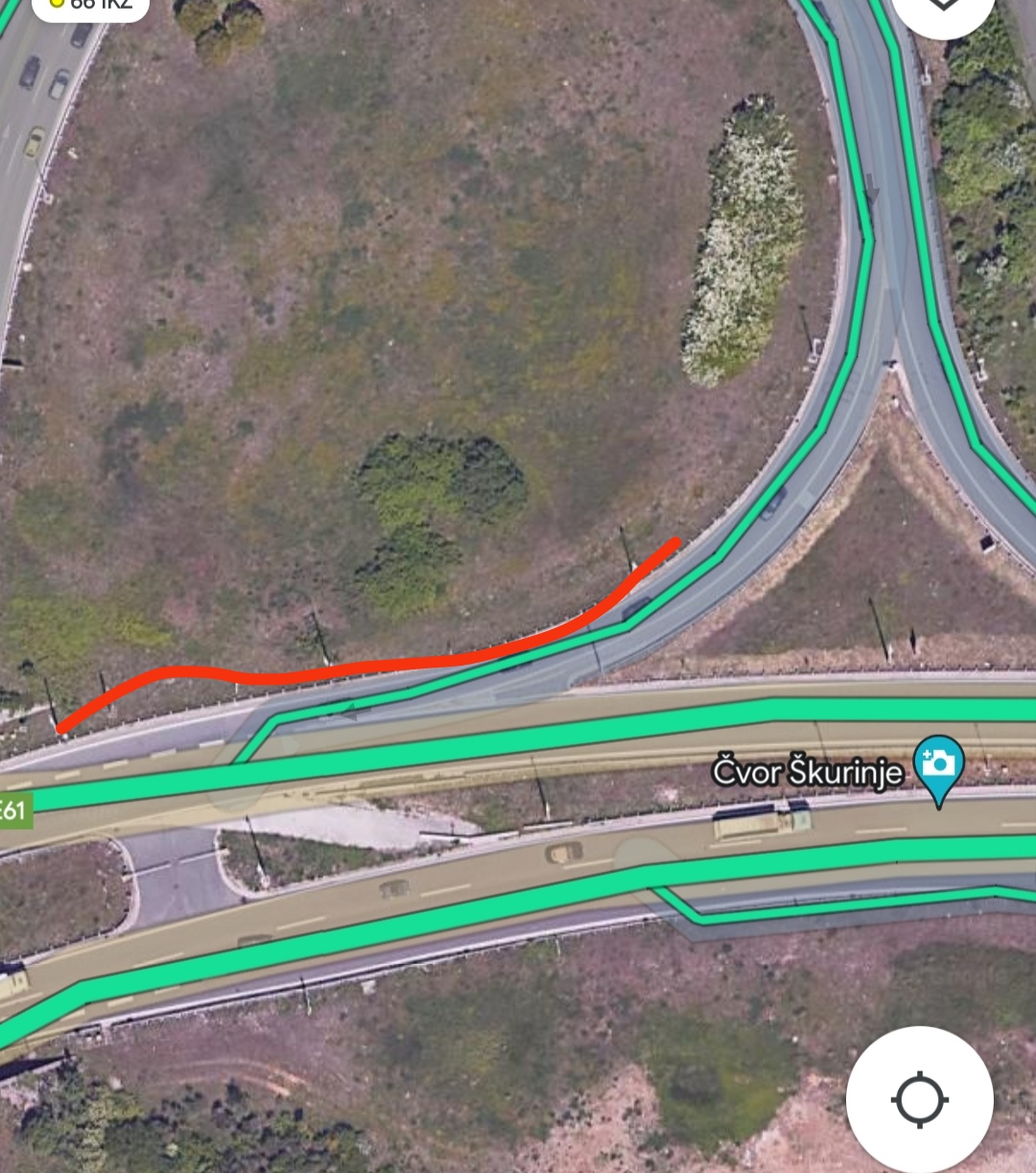Center map on my current location
Image resolution: width=1036 pixels, height=1173 pixels.
(x=919, y=1099)
